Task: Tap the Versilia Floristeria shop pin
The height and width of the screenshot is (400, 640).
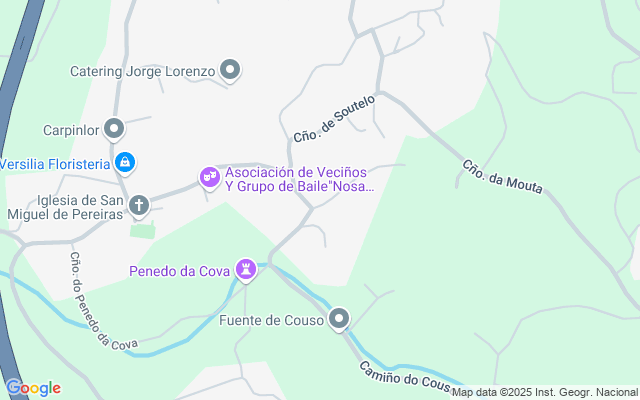Action: coord(125,162)
